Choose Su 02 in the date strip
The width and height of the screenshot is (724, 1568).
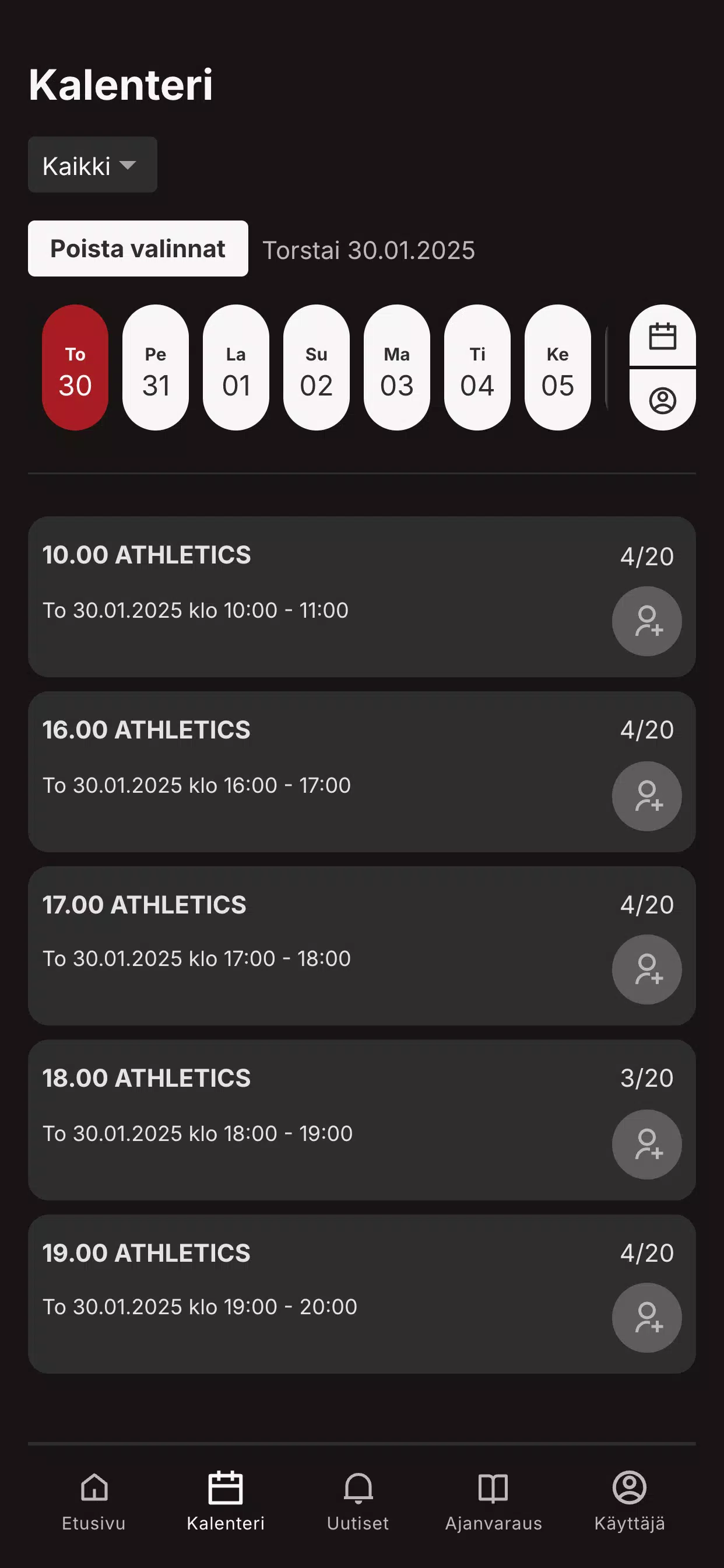coord(317,367)
